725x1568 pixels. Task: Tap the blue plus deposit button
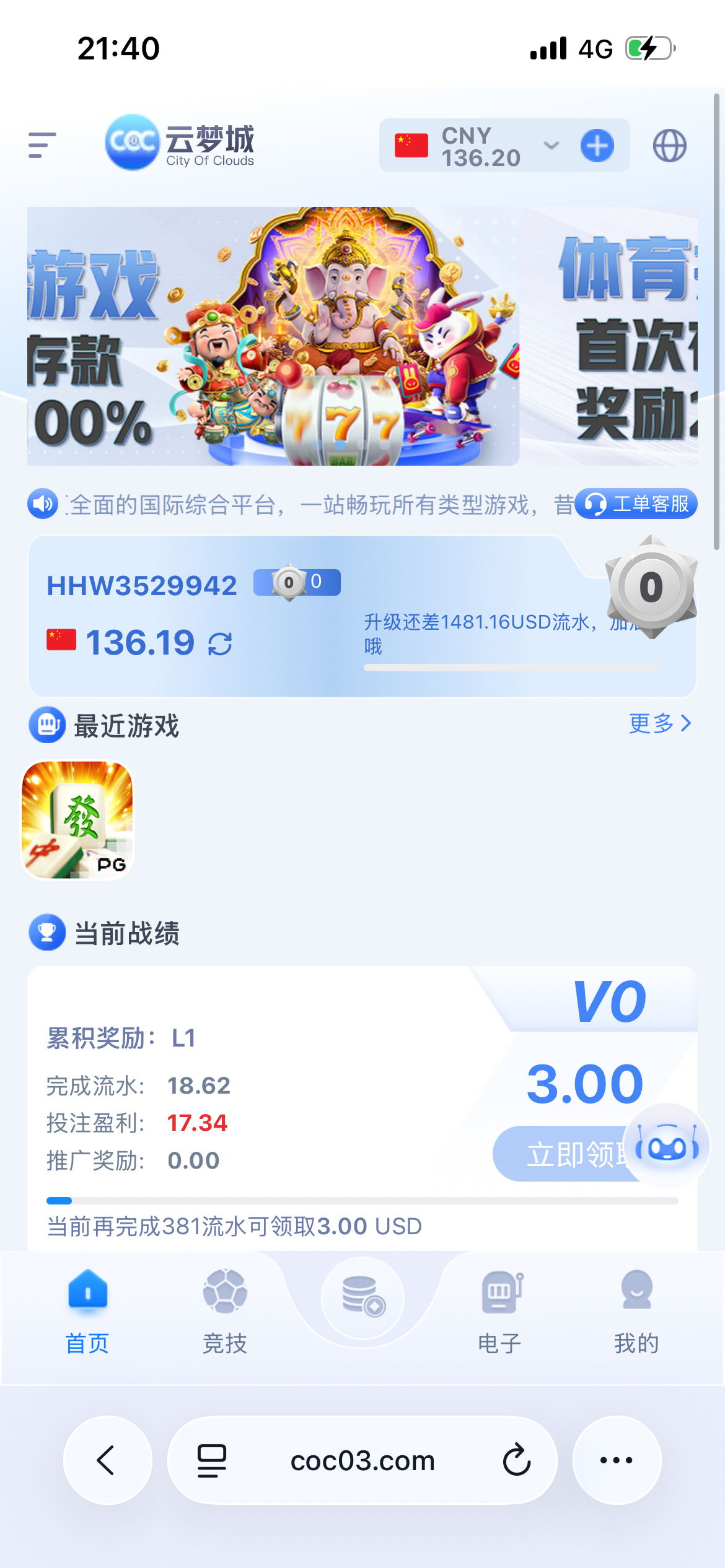(597, 146)
